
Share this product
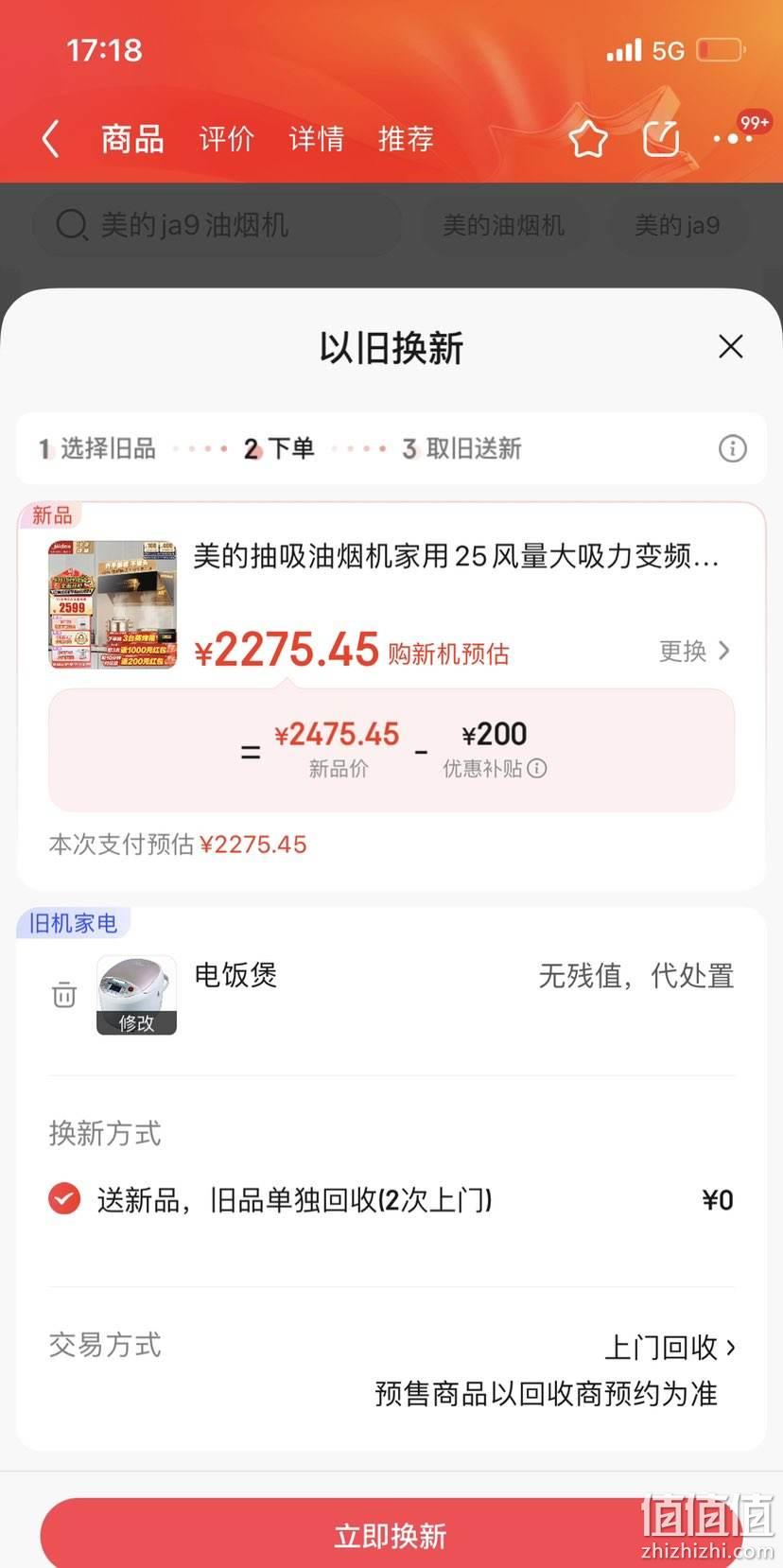point(661,139)
